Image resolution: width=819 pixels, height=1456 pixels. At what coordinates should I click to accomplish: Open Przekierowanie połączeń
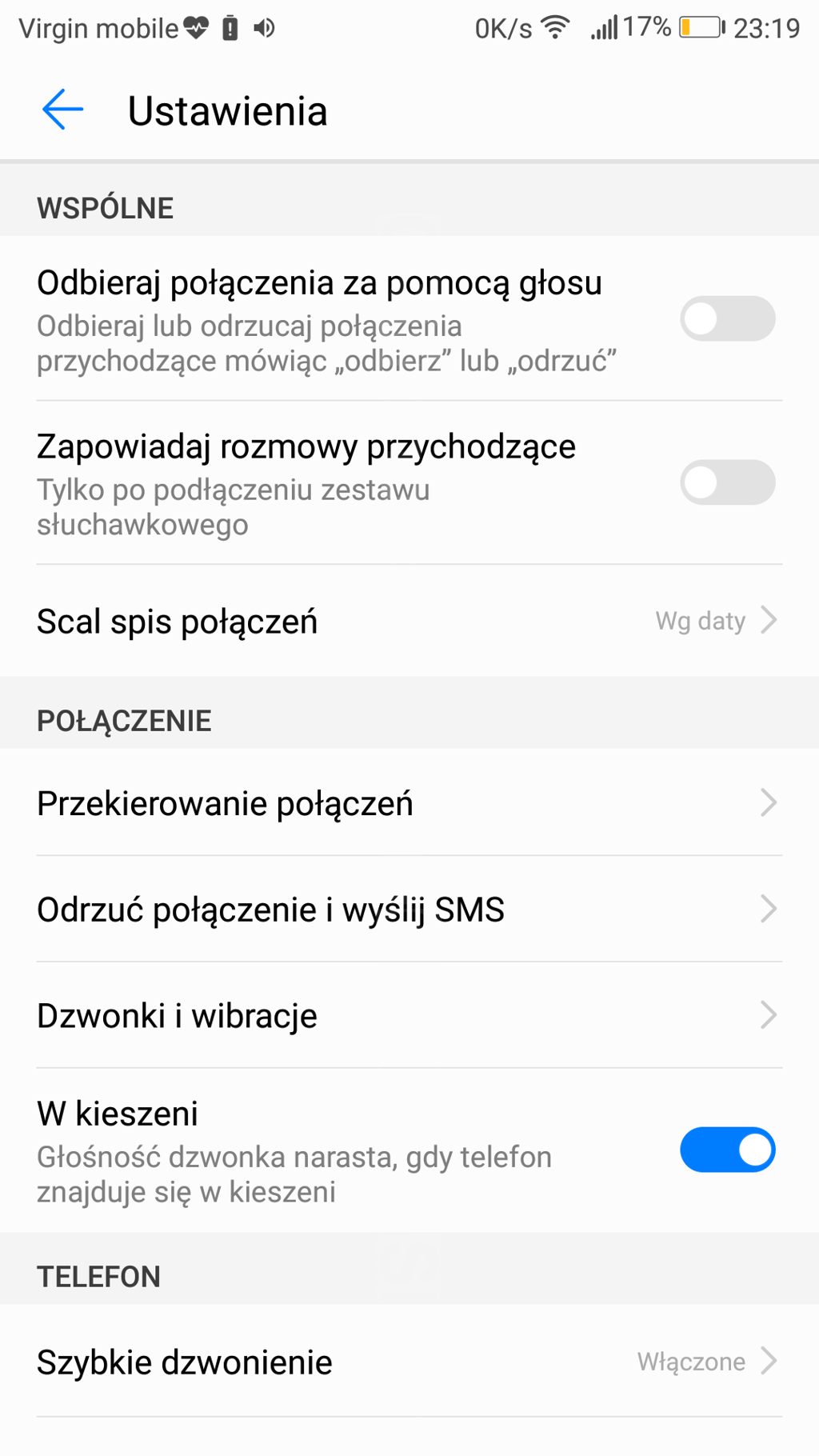pyautogui.click(x=408, y=803)
